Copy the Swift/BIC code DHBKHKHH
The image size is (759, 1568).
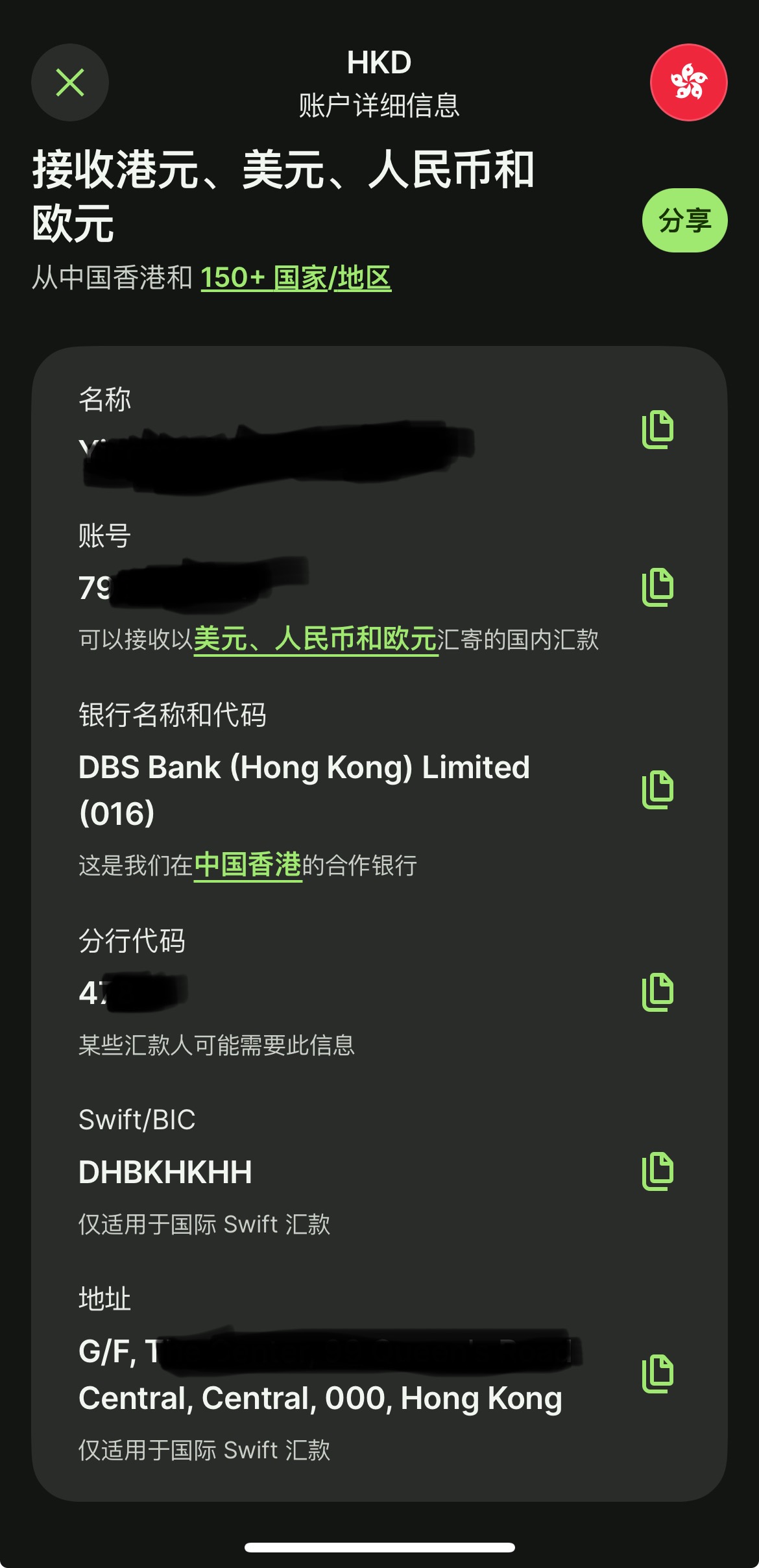[x=658, y=1171]
